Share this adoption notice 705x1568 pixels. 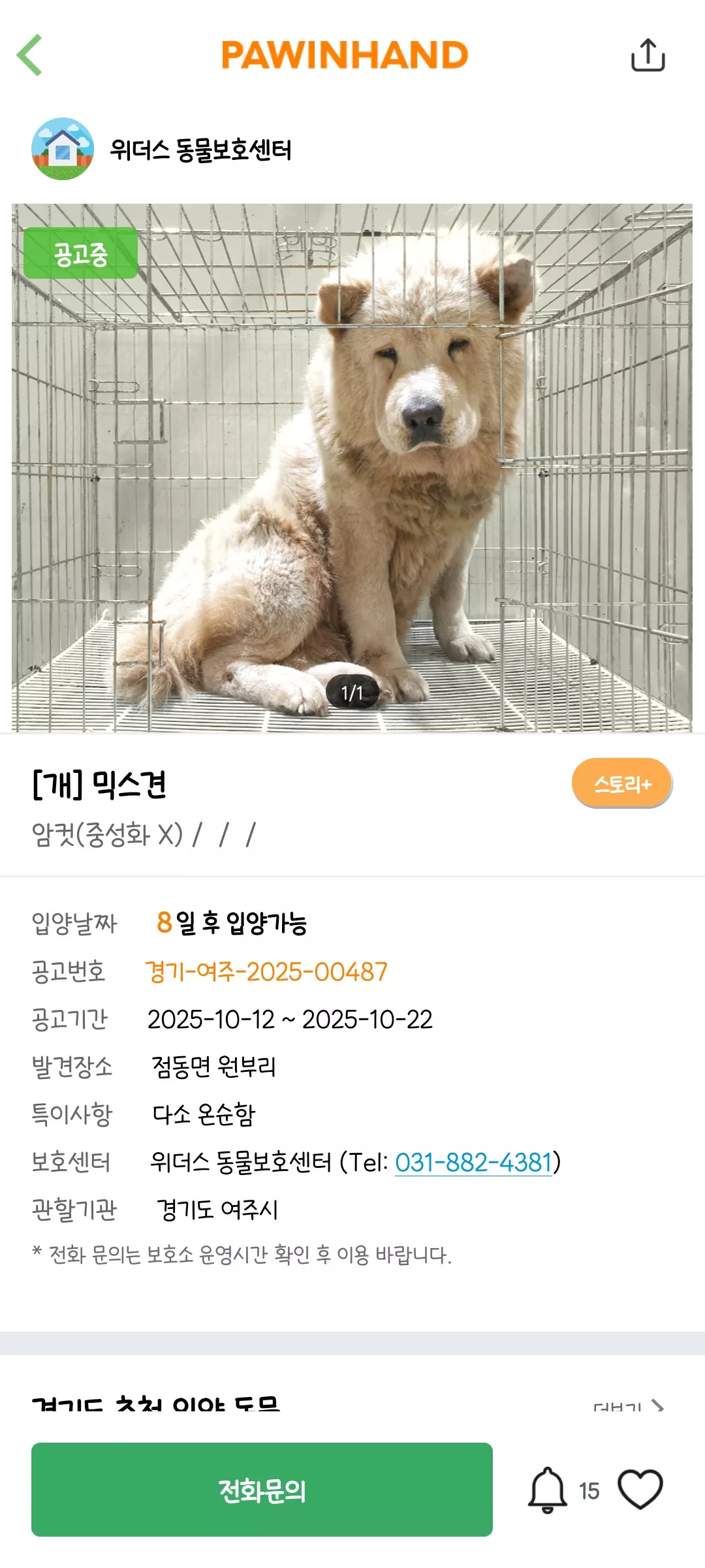pos(647,55)
